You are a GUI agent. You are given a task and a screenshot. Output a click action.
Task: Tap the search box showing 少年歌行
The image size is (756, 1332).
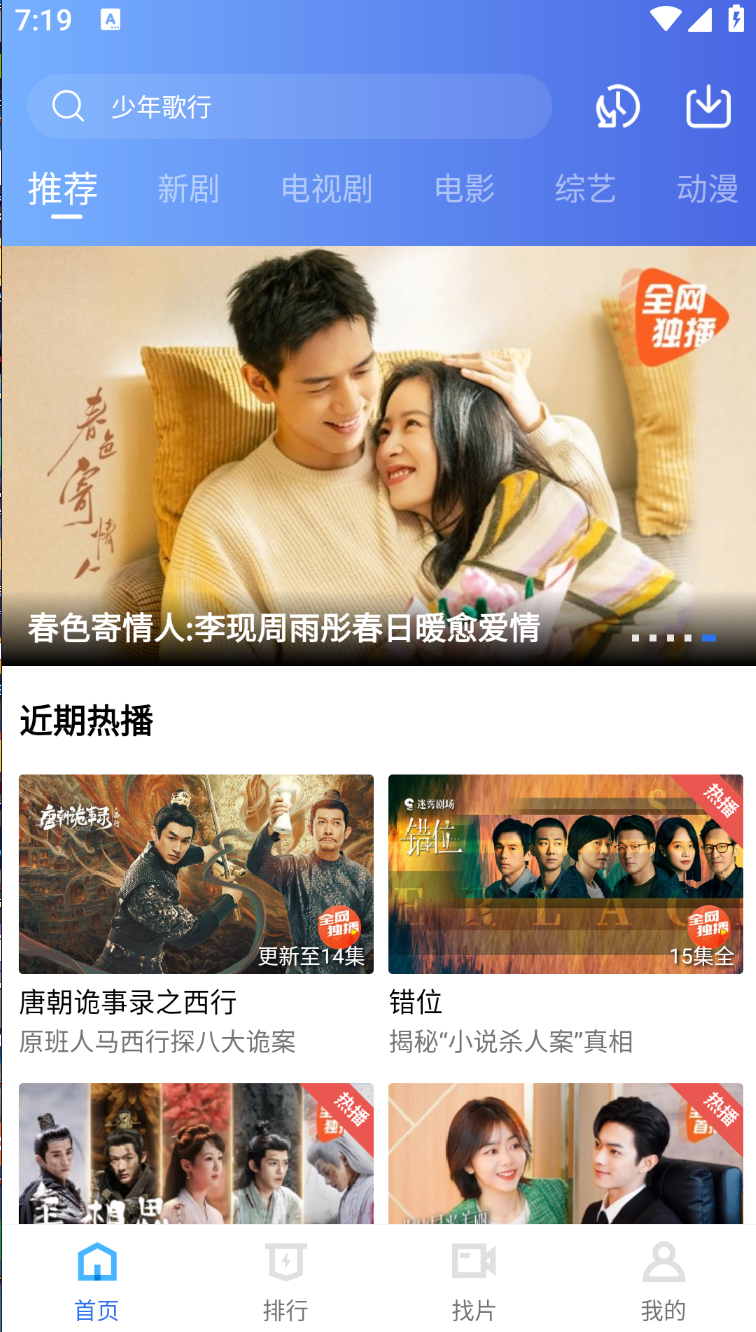[x=289, y=106]
